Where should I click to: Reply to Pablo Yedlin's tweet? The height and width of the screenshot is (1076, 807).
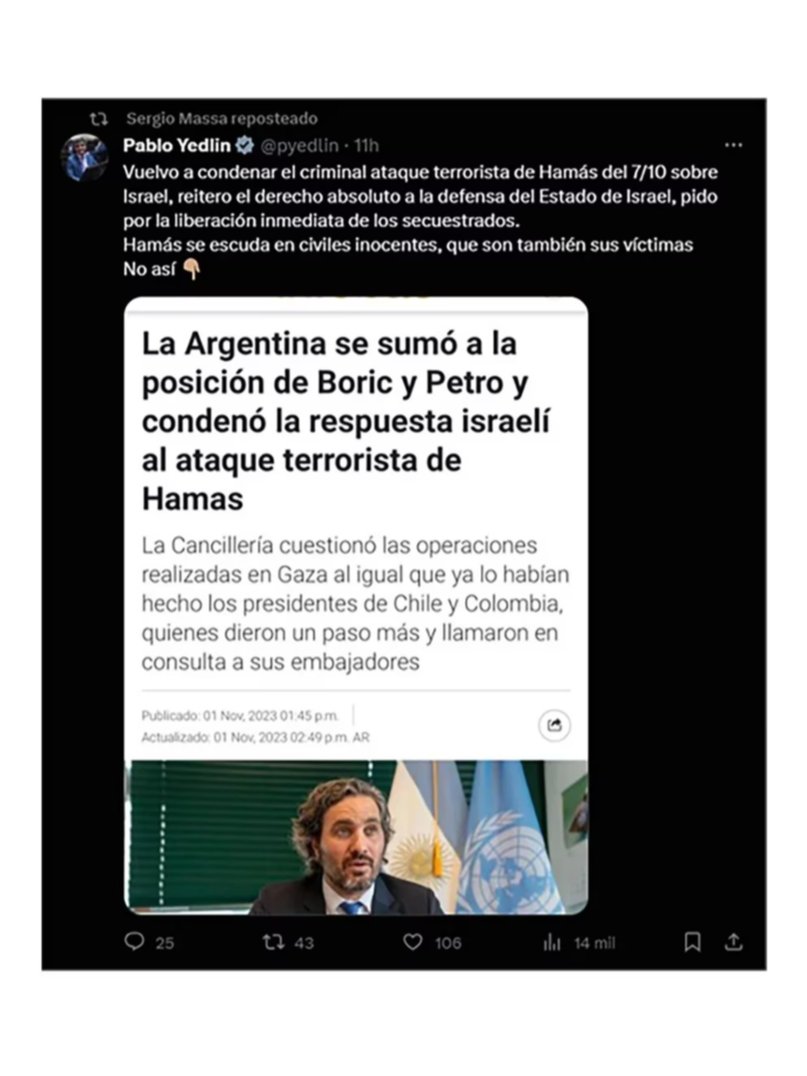point(134,941)
